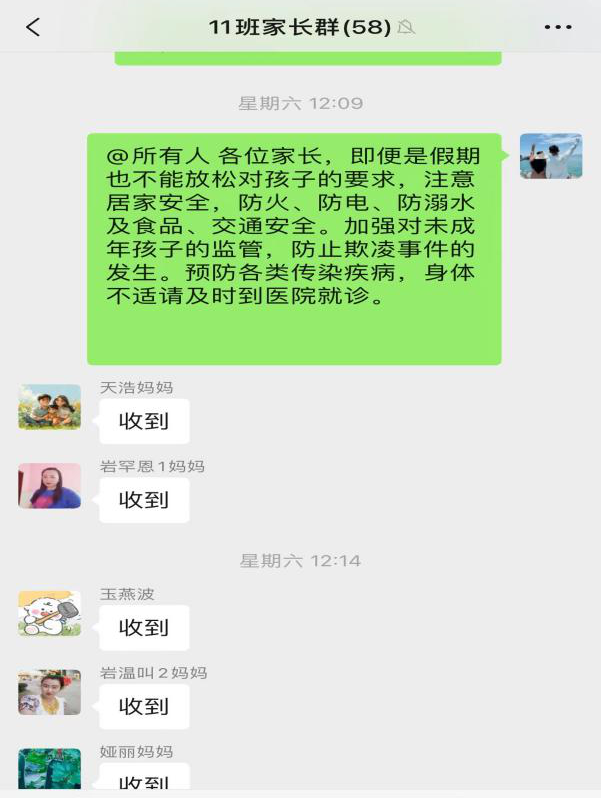Open 岩罕恩1妈妈's profile avatar
The image size is (609, 799).
click(49, 486)
